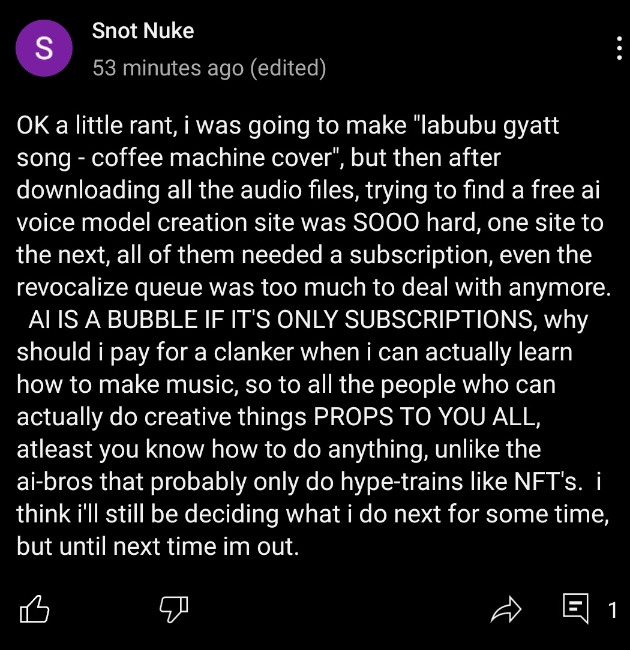Like Snot Nuke's post
The height and width of the screenshot is (650, 630).
[x=34, y=609]
